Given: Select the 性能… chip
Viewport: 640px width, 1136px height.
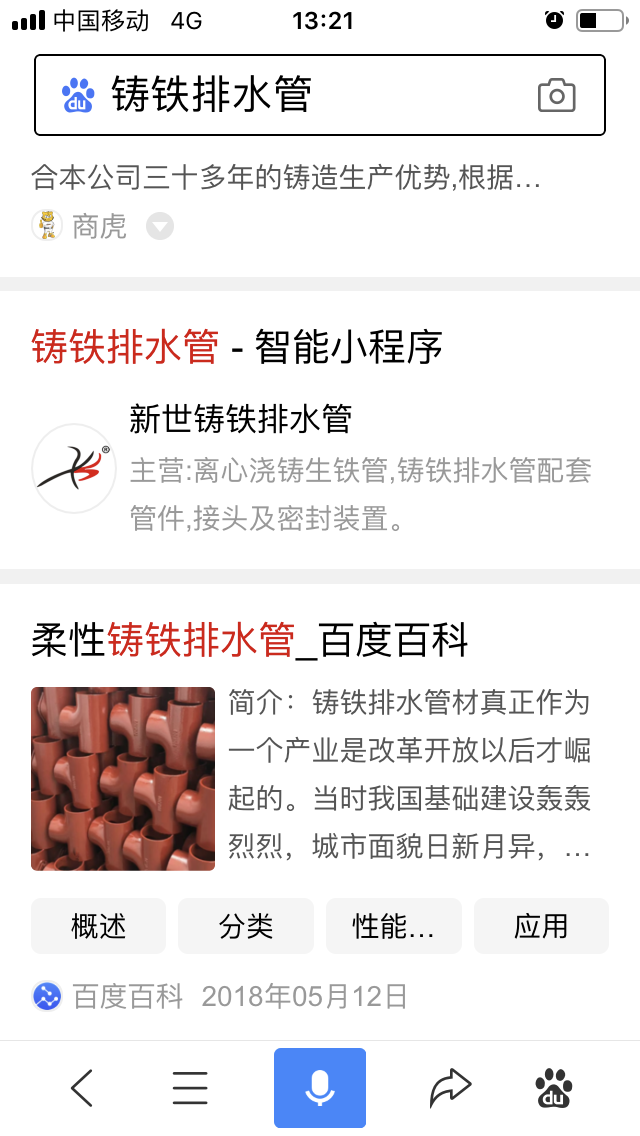Looking at the screenshot, I should tap(393, 926).
